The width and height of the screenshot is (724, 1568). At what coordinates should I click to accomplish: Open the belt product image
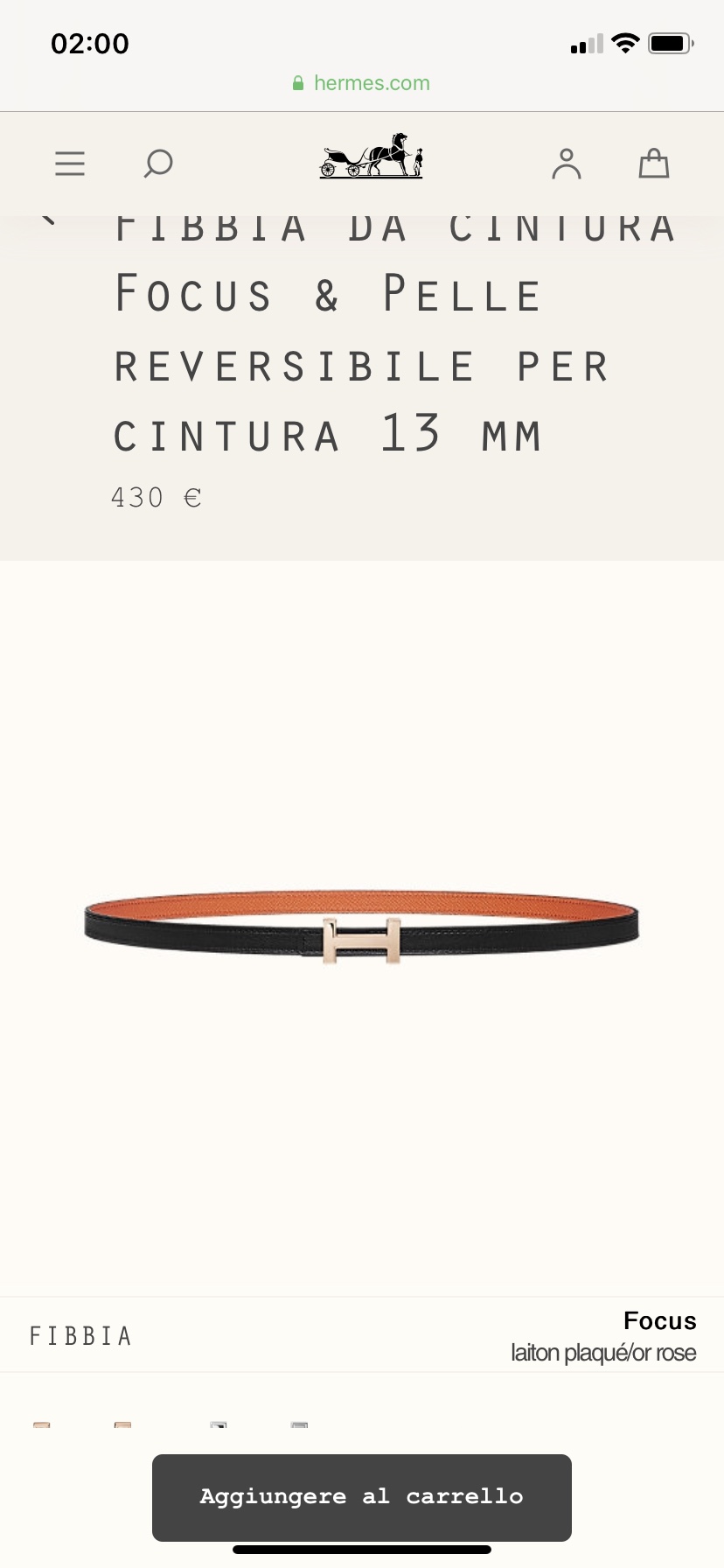(x=362, y=927)
